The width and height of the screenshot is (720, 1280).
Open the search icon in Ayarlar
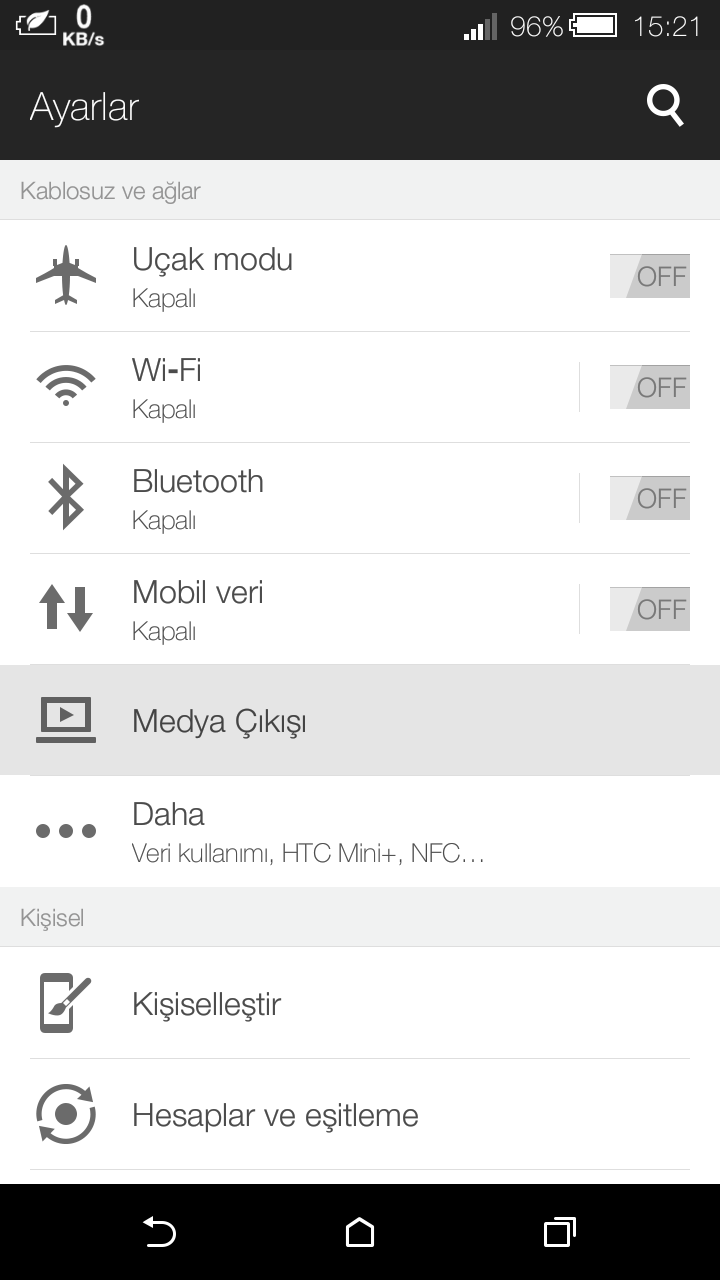[665, 106]
